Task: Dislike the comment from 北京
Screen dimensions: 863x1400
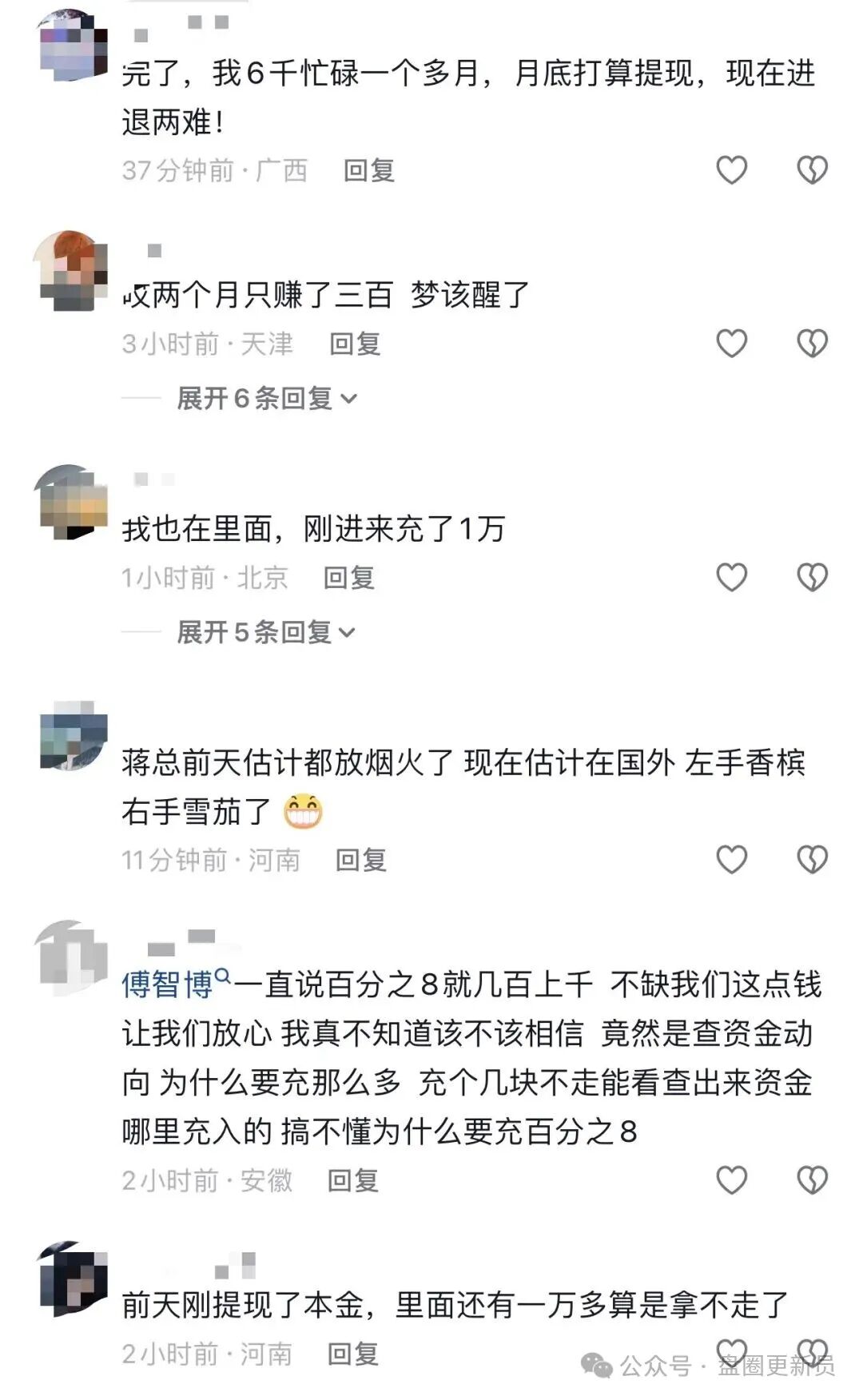Action: point(812,577)
